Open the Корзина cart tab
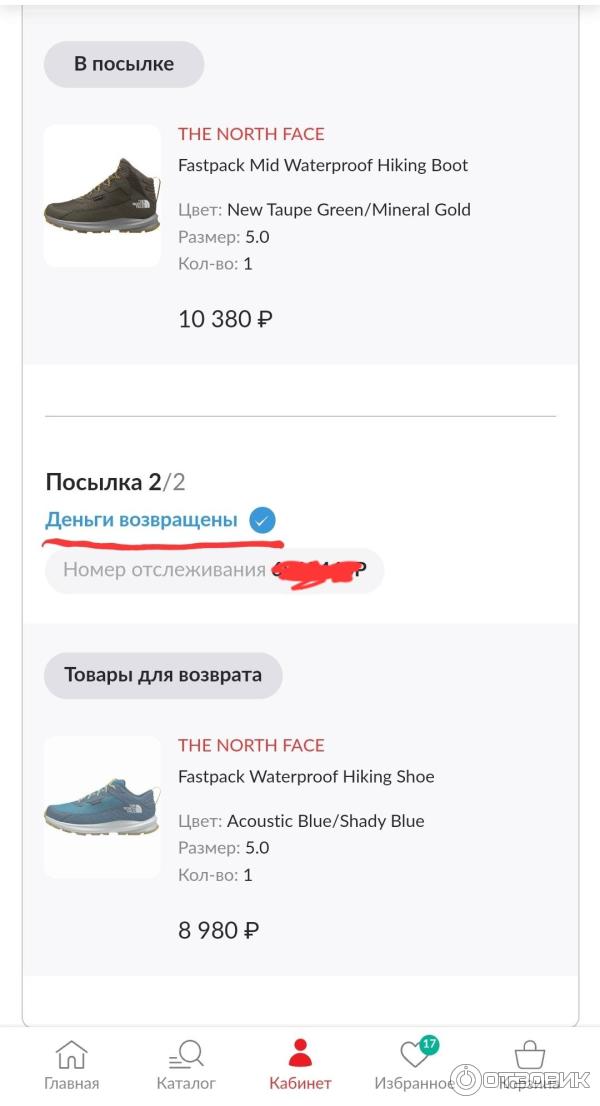This screenshot has height=1106, width=600. coord(529,1065)
